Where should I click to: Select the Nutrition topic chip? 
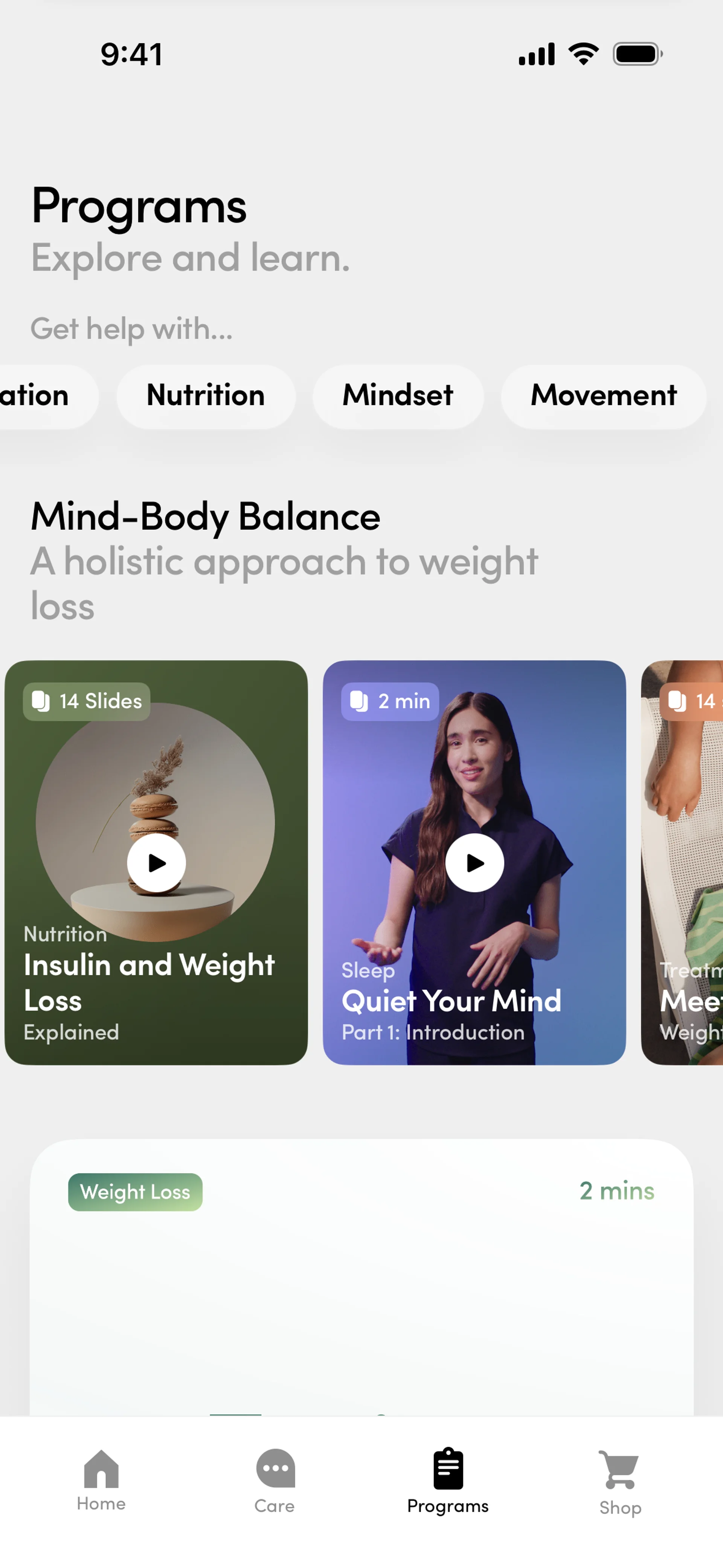(x=206, y=396)
